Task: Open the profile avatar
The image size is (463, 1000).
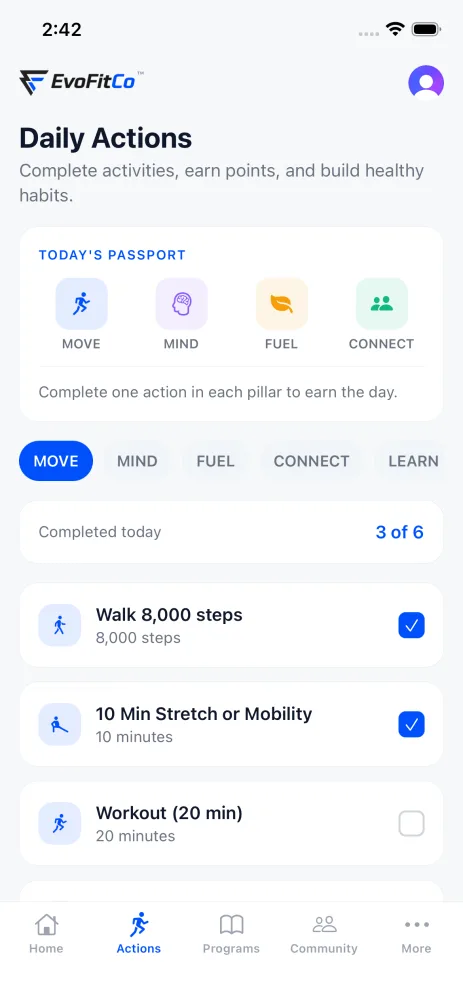Action: tap(425, 82)
